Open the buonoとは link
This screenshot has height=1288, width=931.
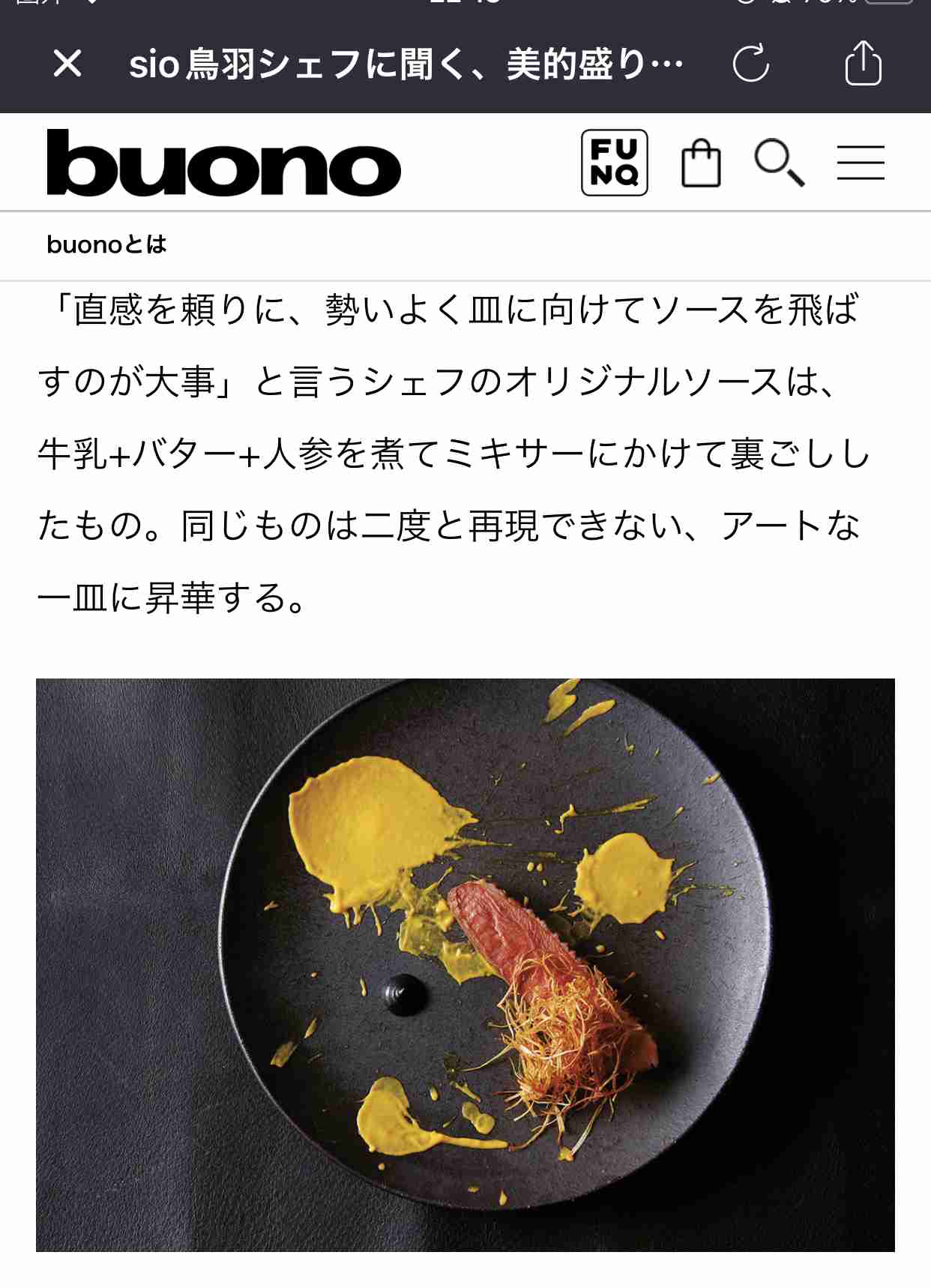coord(106,244)
